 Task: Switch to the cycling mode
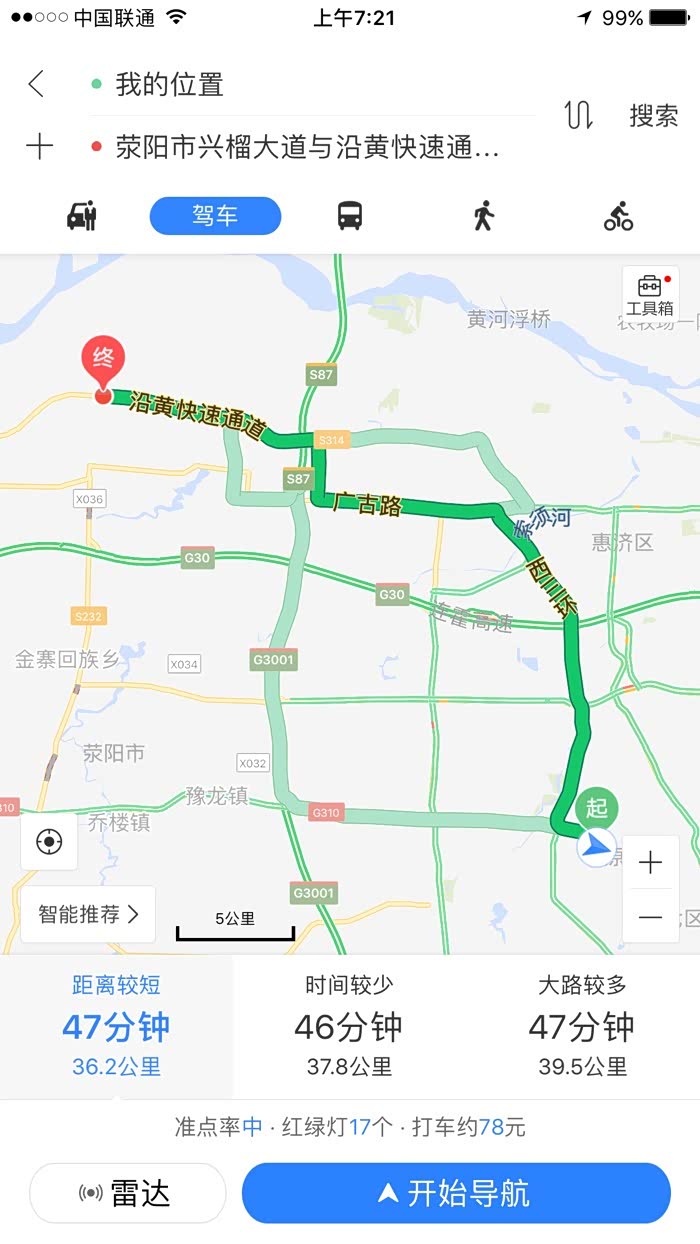[x=619, y=215]
